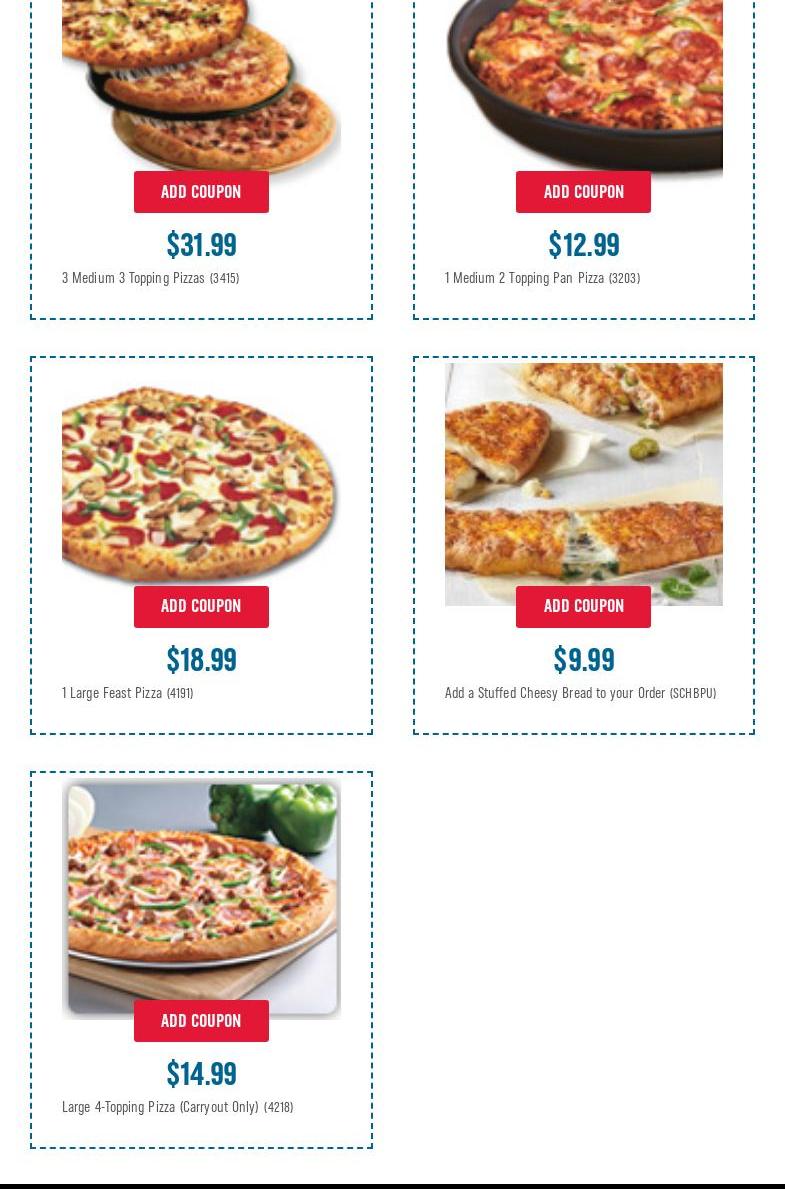
Task: Add the $31.99 three medium pizzas coupon
Action: point(201,192)
